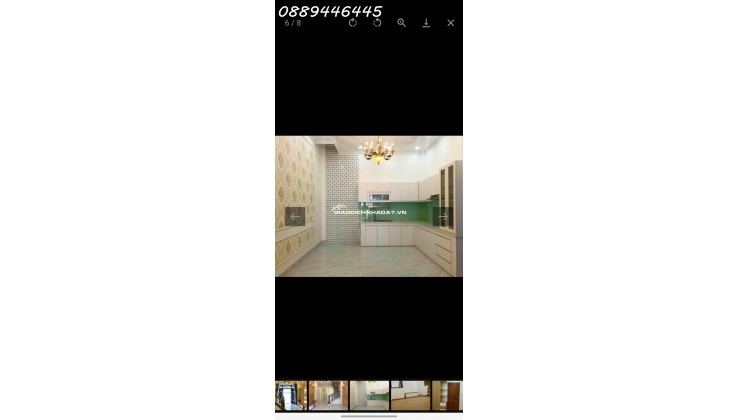The width and height of the screenshot is (740, 420).
Task: Rotate the photo clockwise
Action: point(377,22)
